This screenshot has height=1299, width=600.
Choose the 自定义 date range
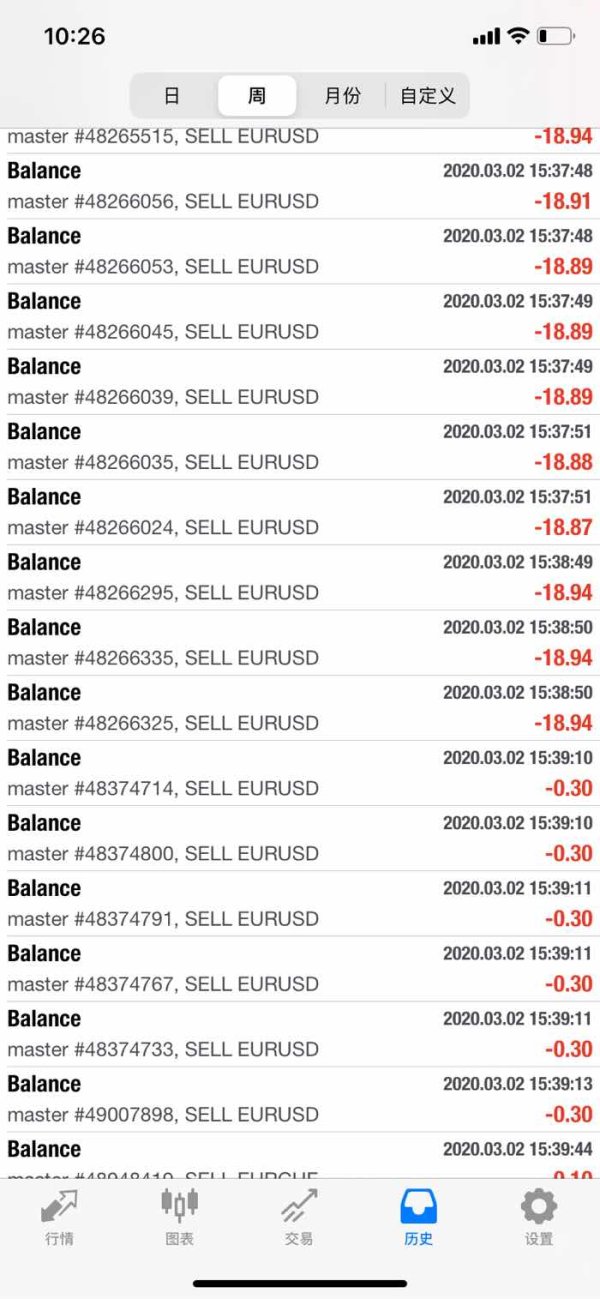click(x=427, y=96)
